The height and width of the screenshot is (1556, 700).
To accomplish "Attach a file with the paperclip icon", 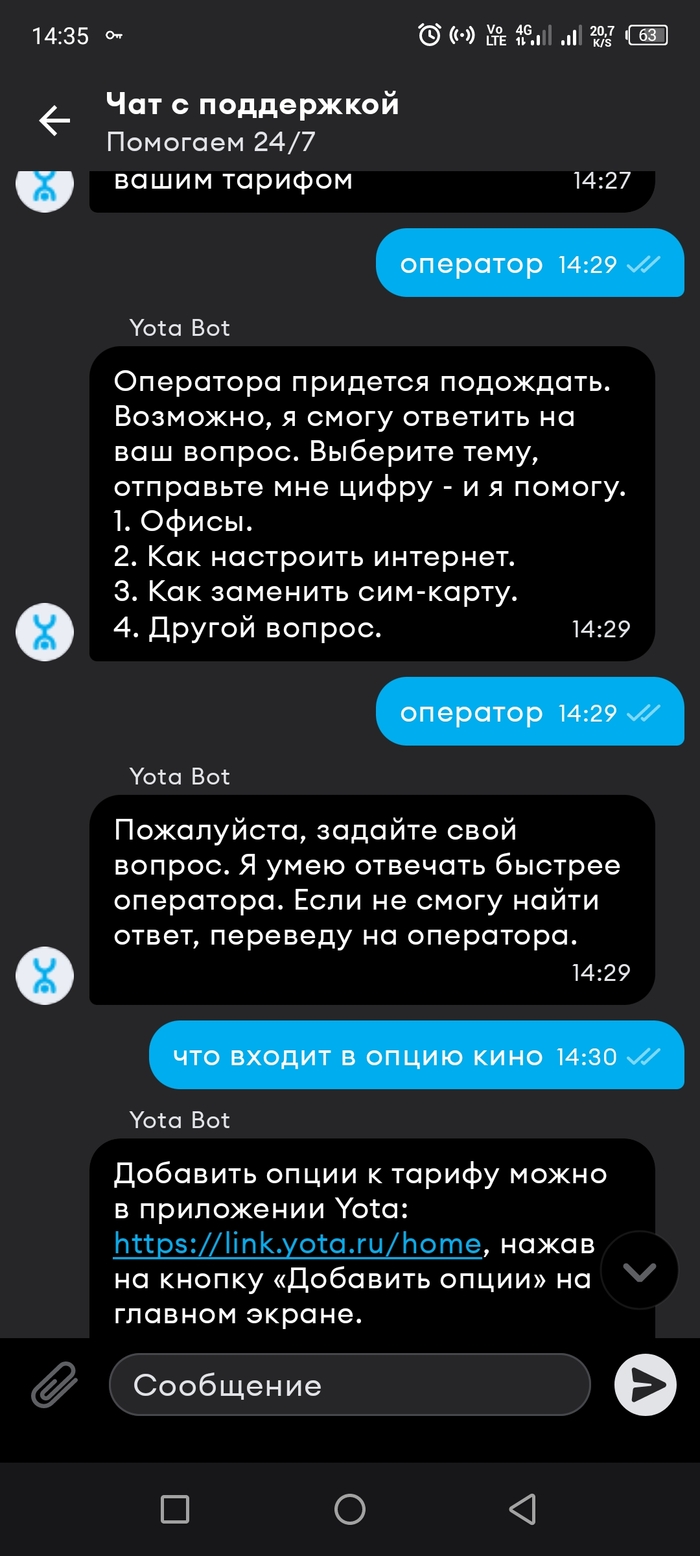I will coord(54,1385).
